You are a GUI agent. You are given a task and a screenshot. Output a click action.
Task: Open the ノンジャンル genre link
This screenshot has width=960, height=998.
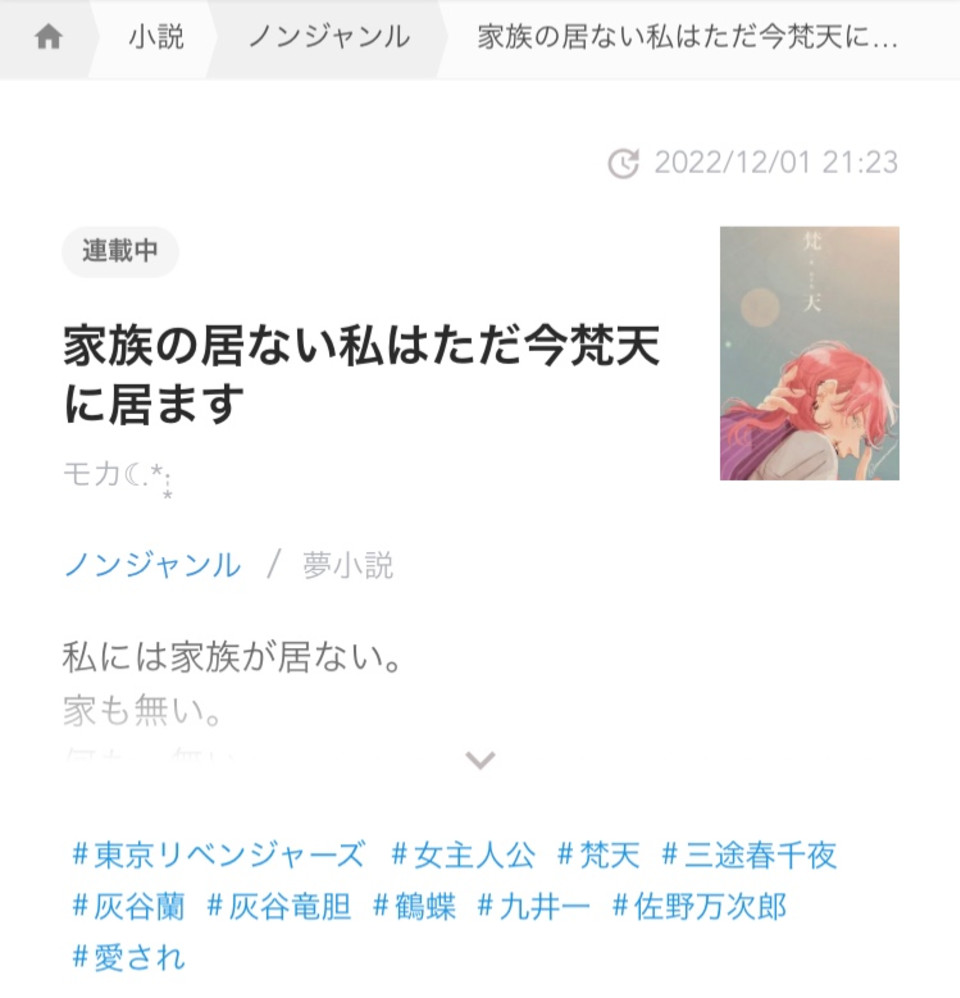pos(152,566)
